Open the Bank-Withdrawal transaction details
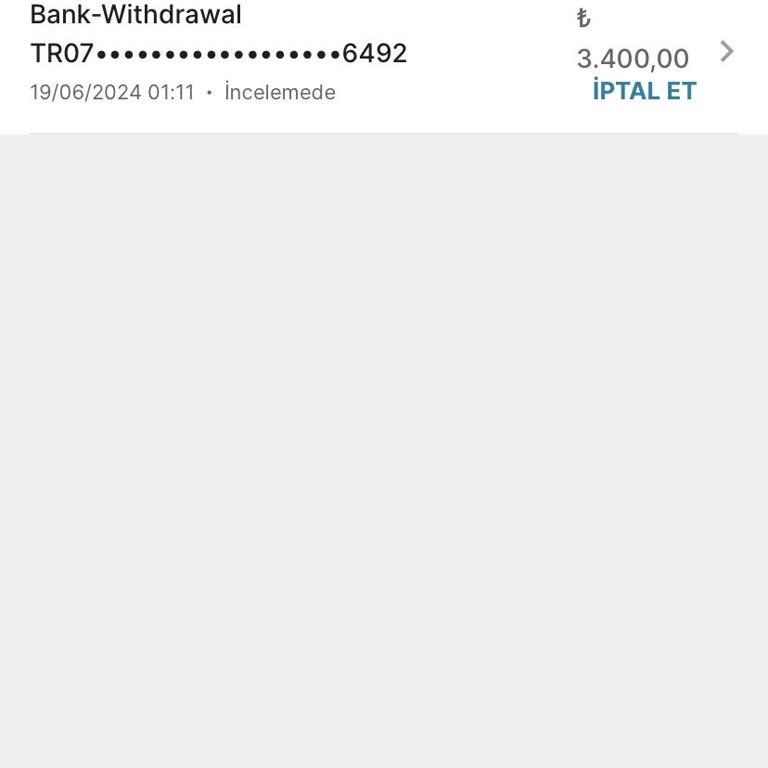Image resolution: width=768 pixels, height=768 pixels. (x=727, y=52)
